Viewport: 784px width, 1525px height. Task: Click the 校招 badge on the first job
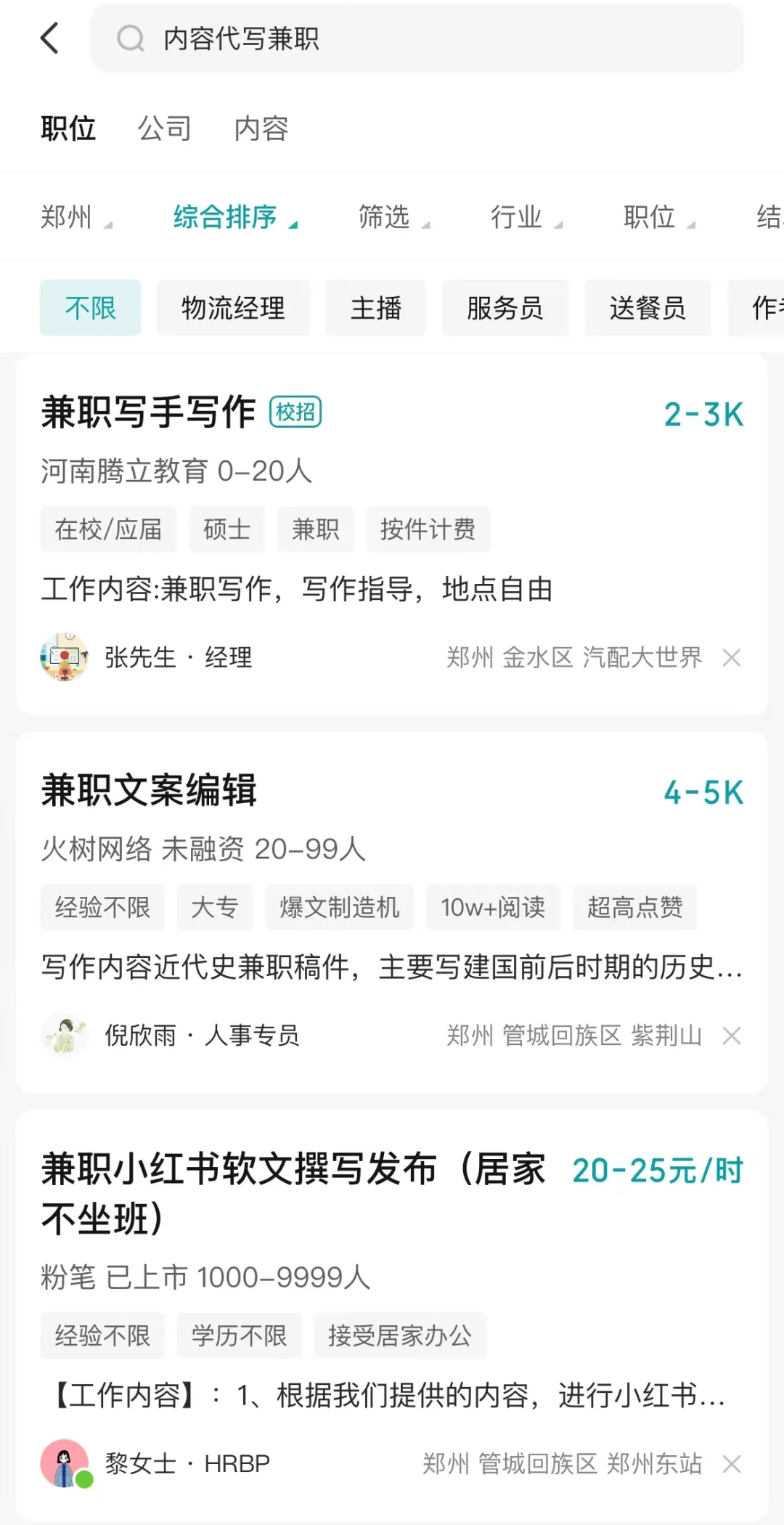tap(295, 411)
